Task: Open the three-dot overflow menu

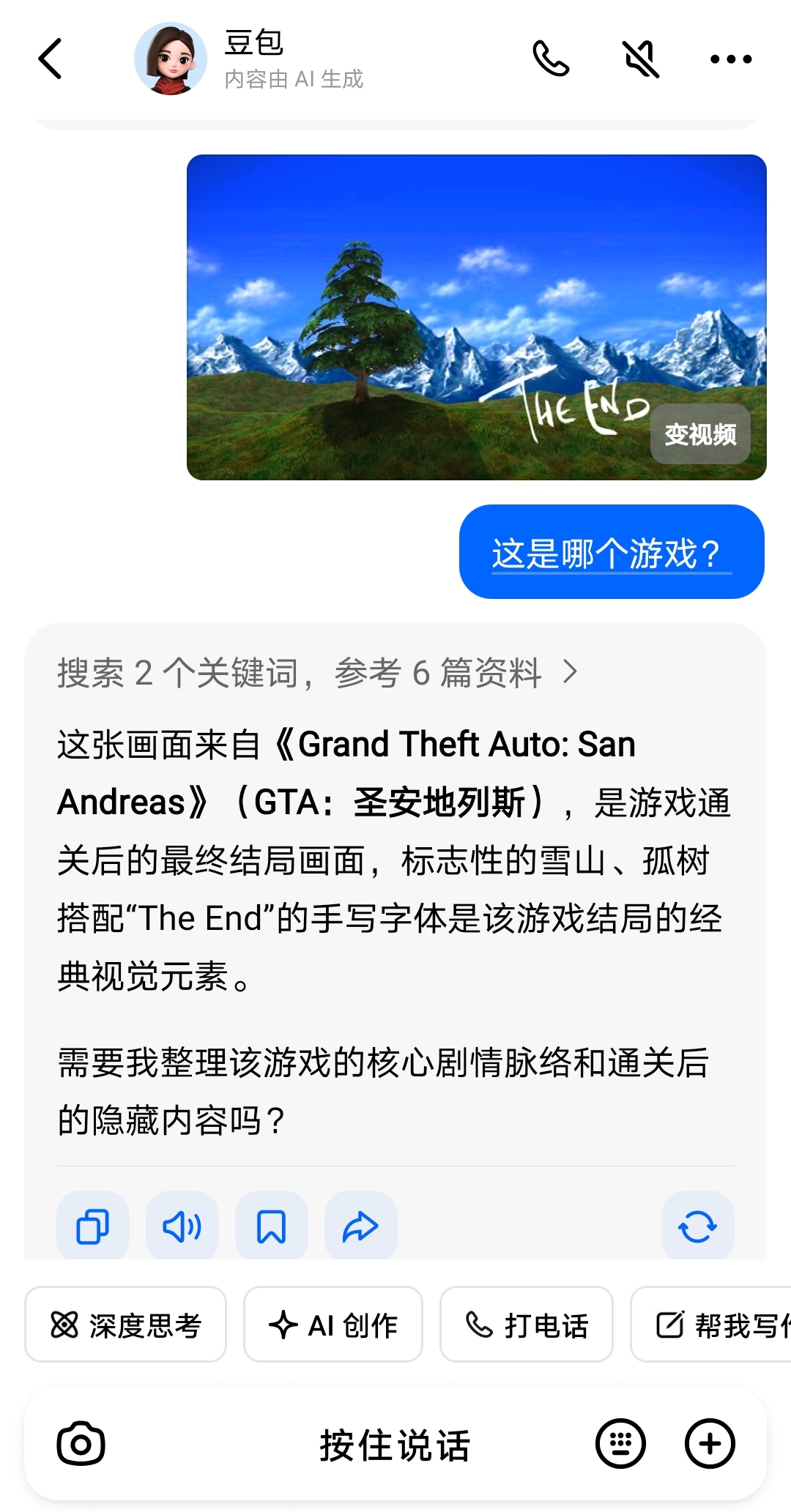Action: (x=731, y=59)
